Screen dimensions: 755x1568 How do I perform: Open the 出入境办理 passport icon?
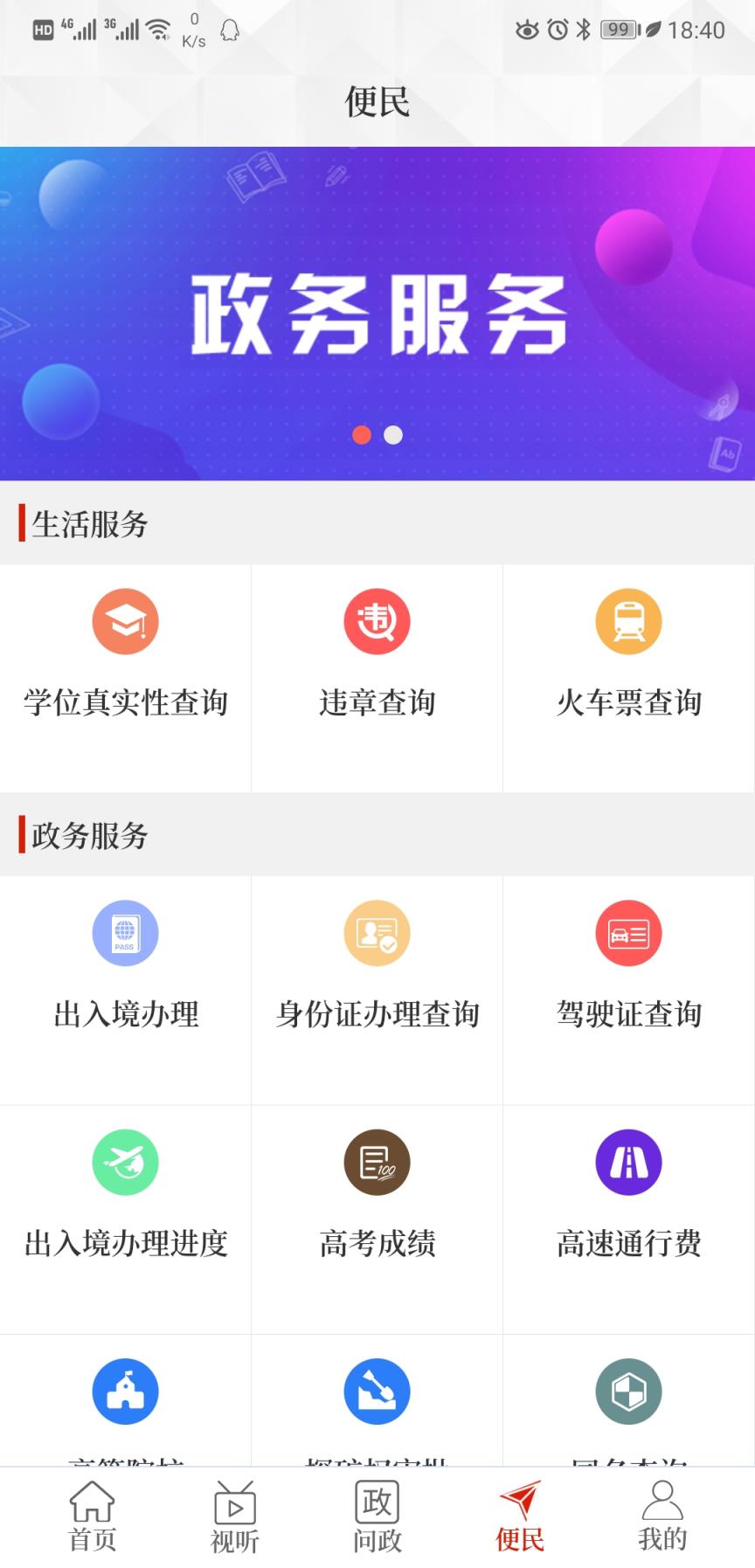[125, 932]
